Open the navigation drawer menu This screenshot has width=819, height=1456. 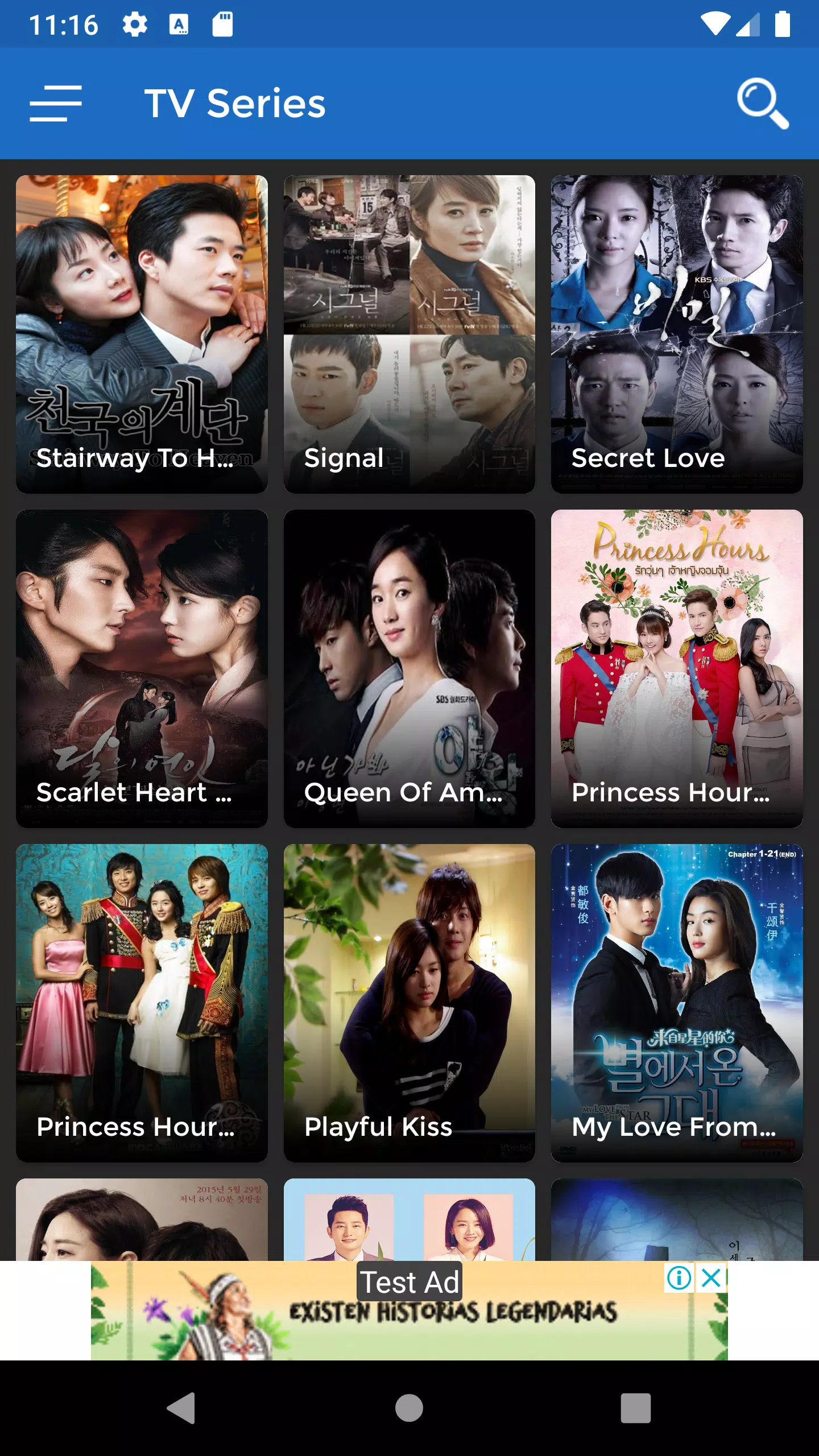click(56, 104)
